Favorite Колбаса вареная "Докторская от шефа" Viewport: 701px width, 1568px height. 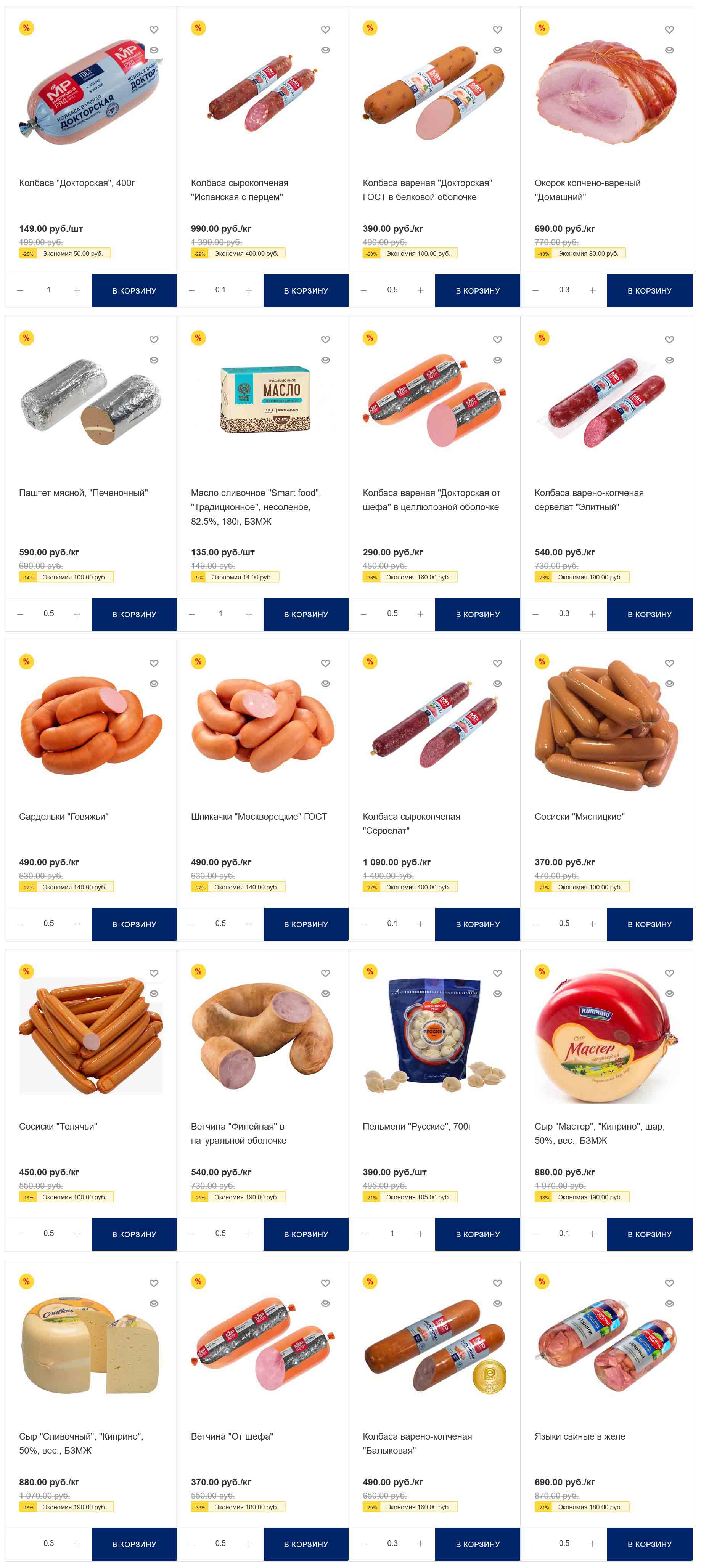click(498, 340)
